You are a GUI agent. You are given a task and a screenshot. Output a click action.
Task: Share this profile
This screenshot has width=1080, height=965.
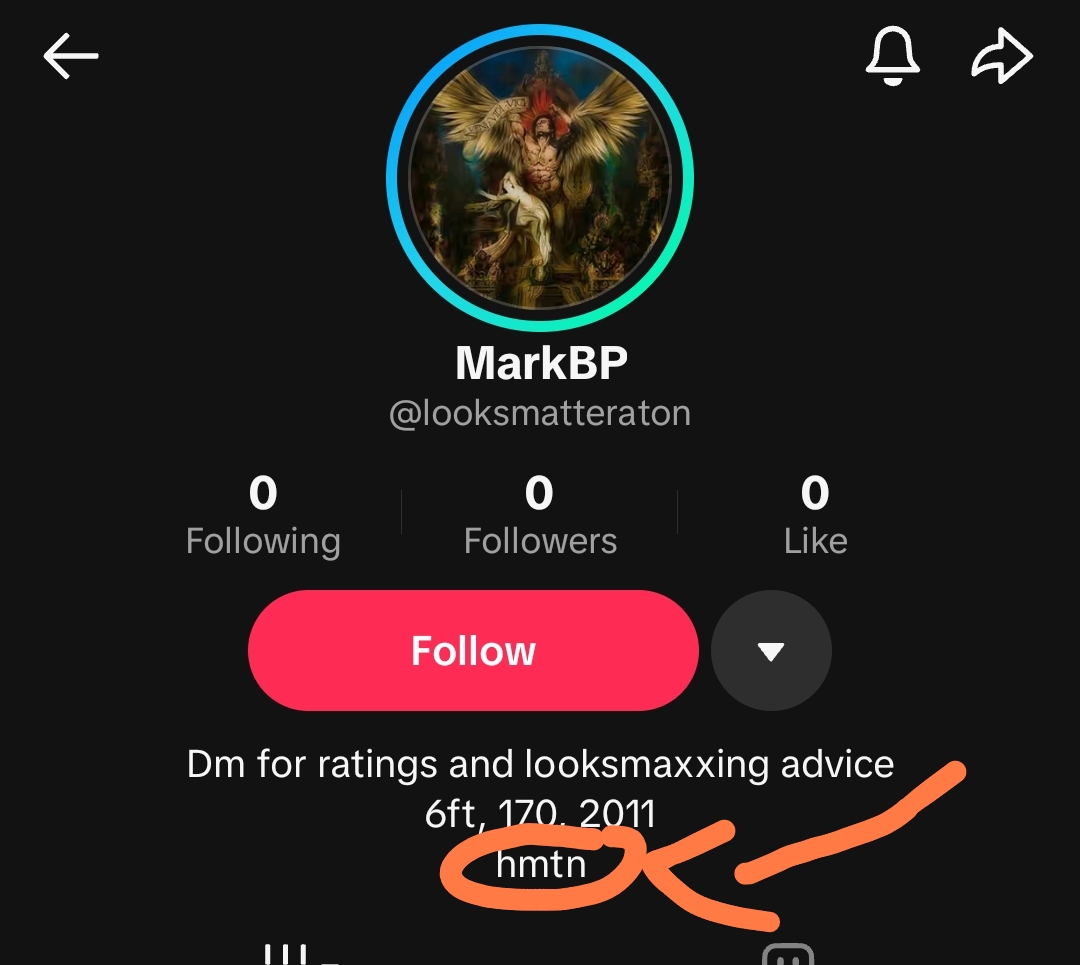pos(1002,56)
